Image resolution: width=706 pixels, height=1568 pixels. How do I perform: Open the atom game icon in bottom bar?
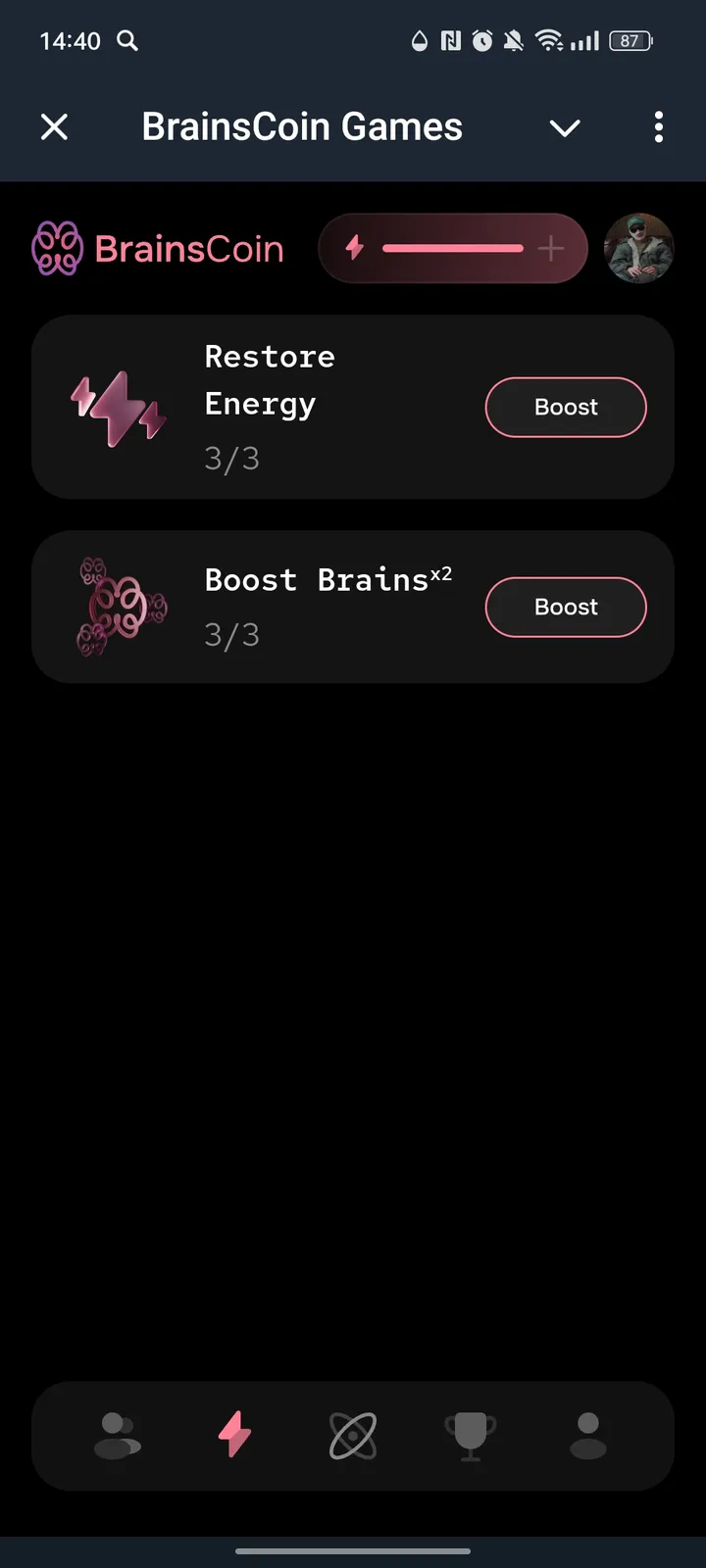click(x=352, y=1436)
